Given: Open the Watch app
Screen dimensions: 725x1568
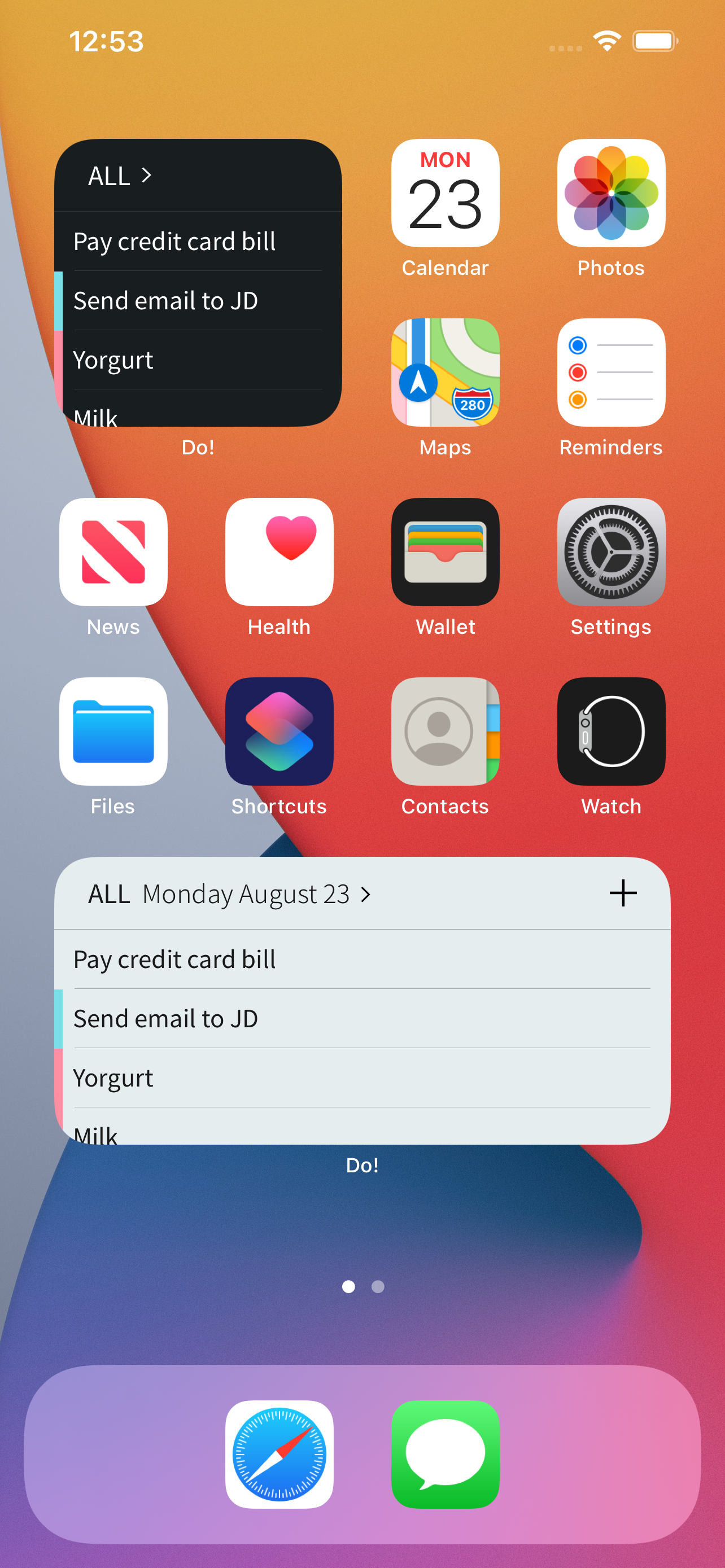Looking at the screenshot, I should point(610,731).
